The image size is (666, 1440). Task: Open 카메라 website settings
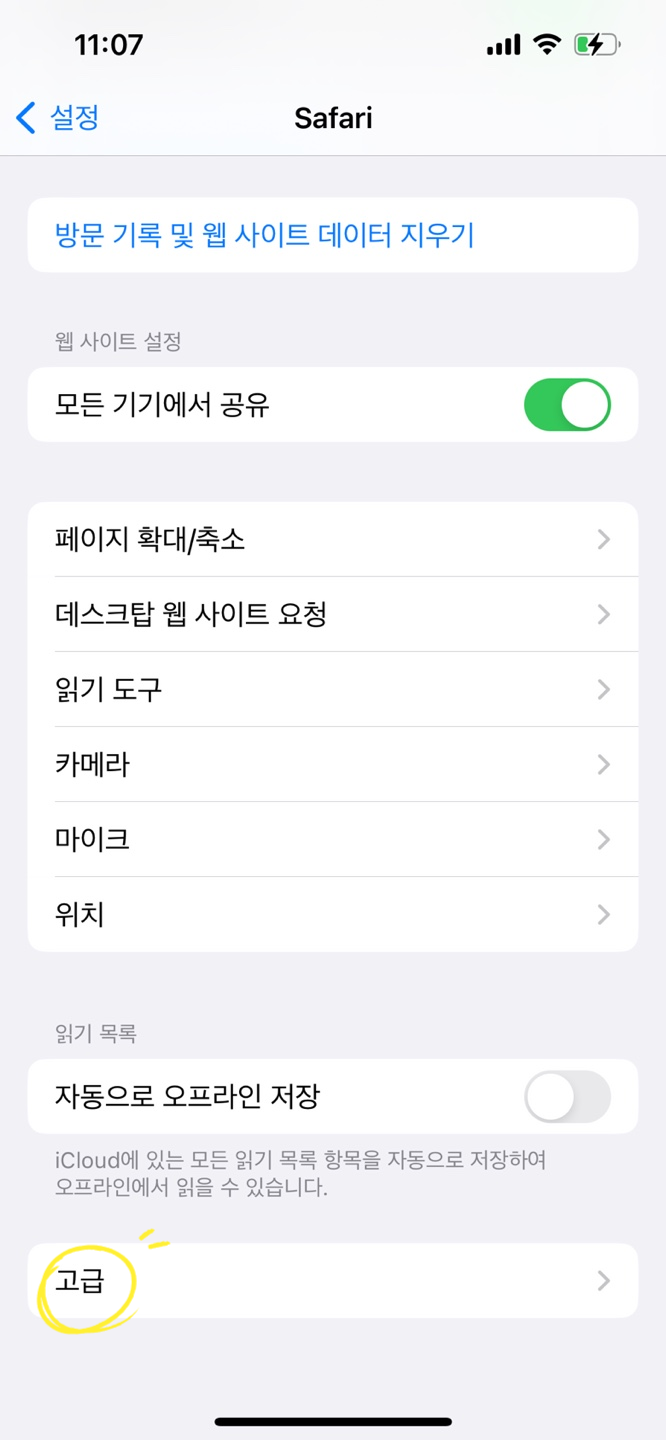click(333, 764)
